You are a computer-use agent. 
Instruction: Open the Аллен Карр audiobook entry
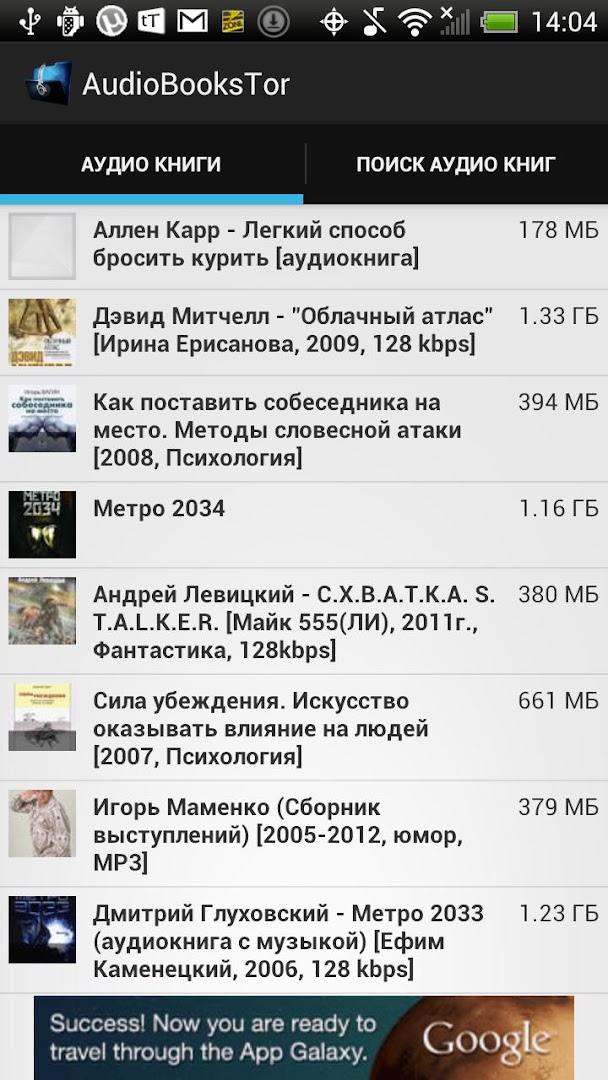point(300,245)
